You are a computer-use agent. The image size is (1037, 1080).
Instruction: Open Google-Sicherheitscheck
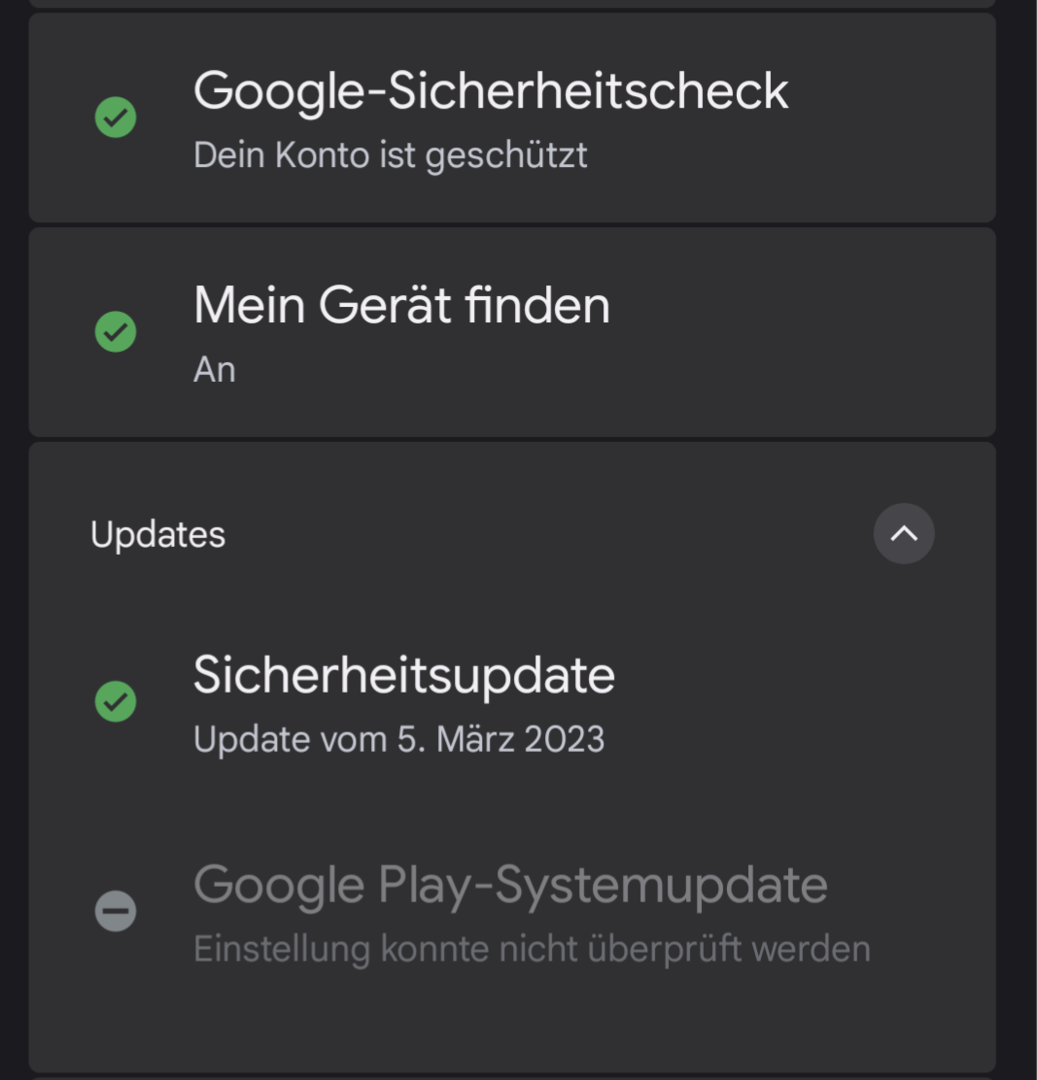tap(490, 118)
